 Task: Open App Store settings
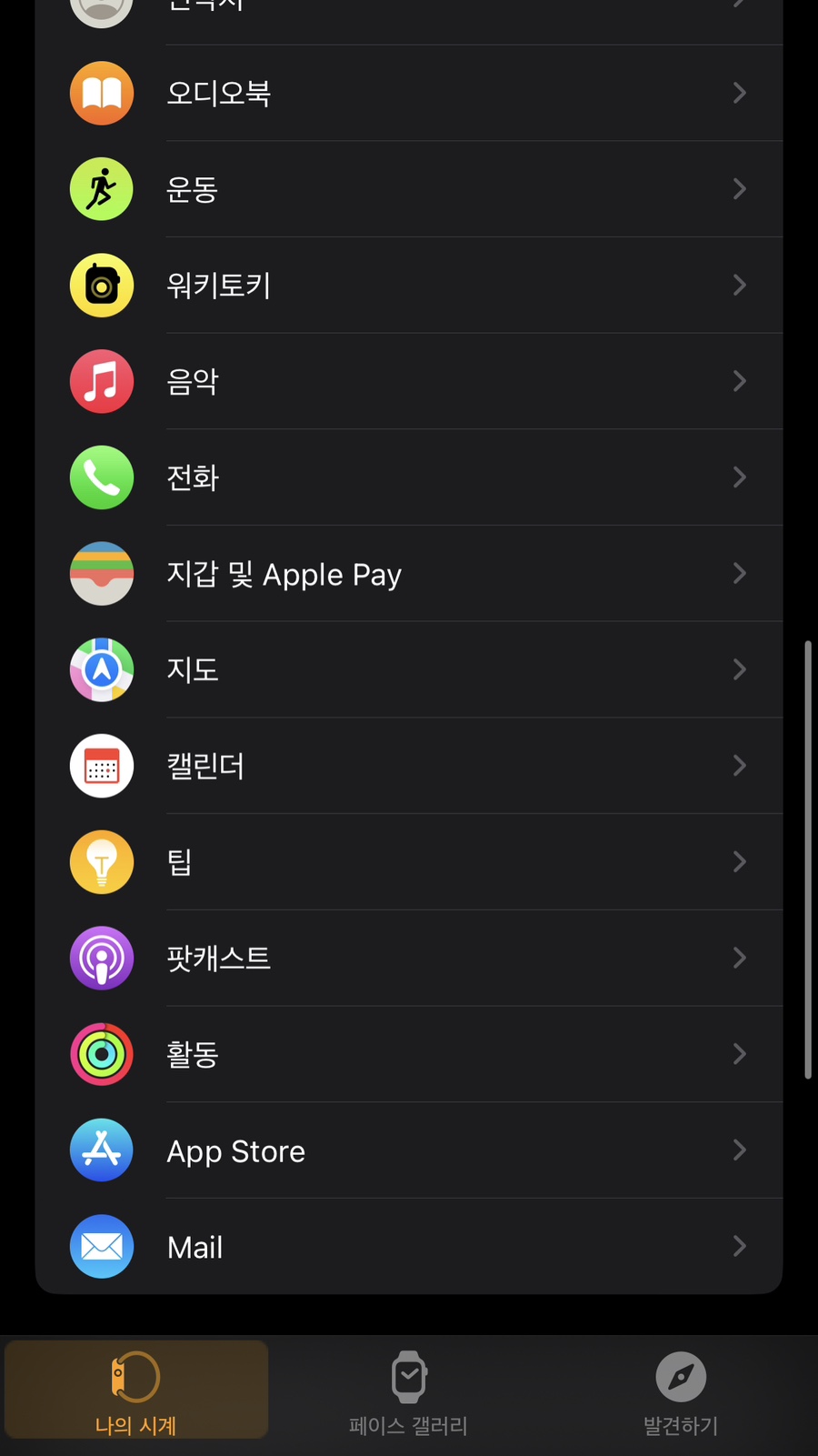409,1150
